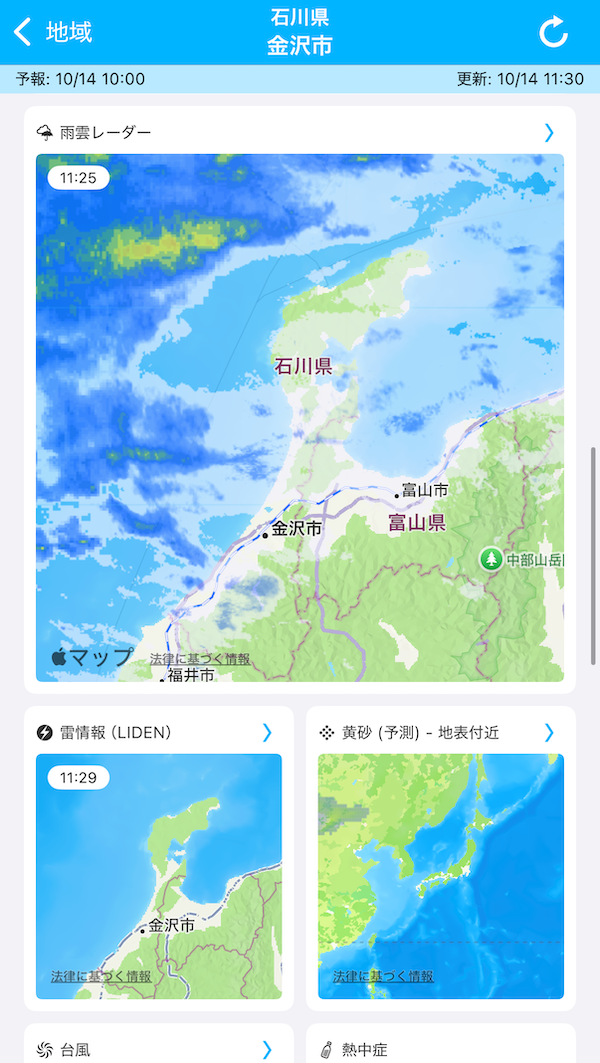
Task: Refresh the weather data
Action: click(x=553, y=32)
